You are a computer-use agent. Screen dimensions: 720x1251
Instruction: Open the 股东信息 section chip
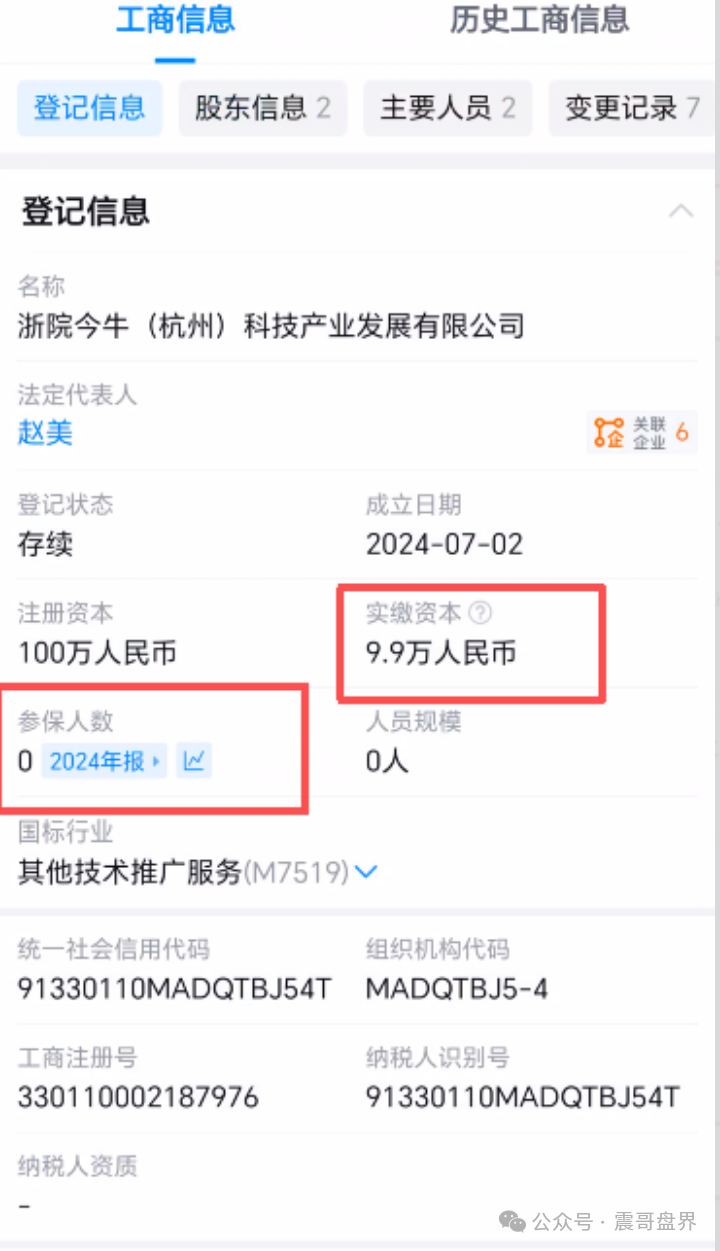(262, 108)
